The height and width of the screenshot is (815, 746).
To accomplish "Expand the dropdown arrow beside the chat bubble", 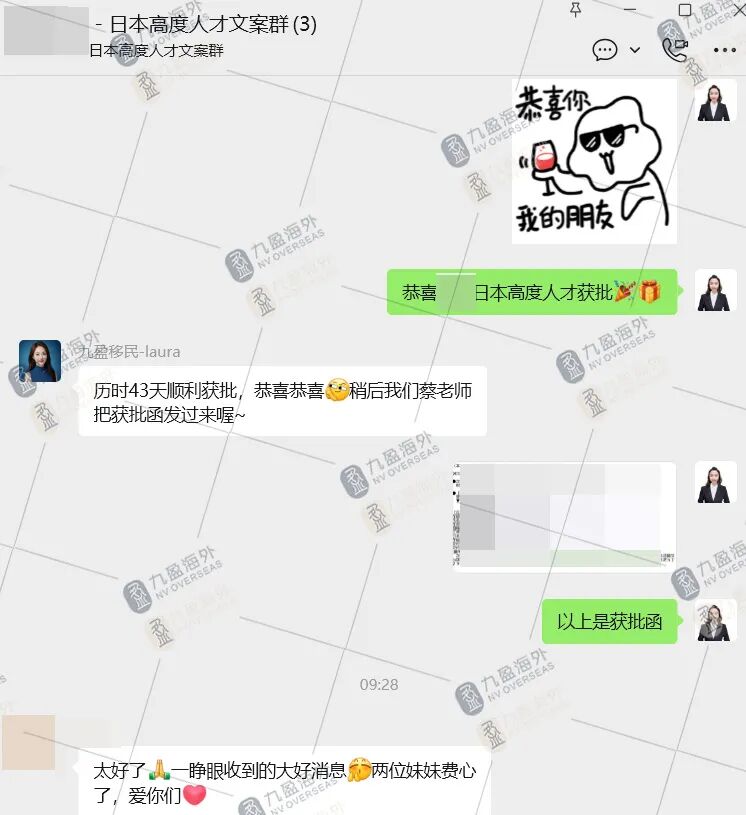I will (634, 50).
